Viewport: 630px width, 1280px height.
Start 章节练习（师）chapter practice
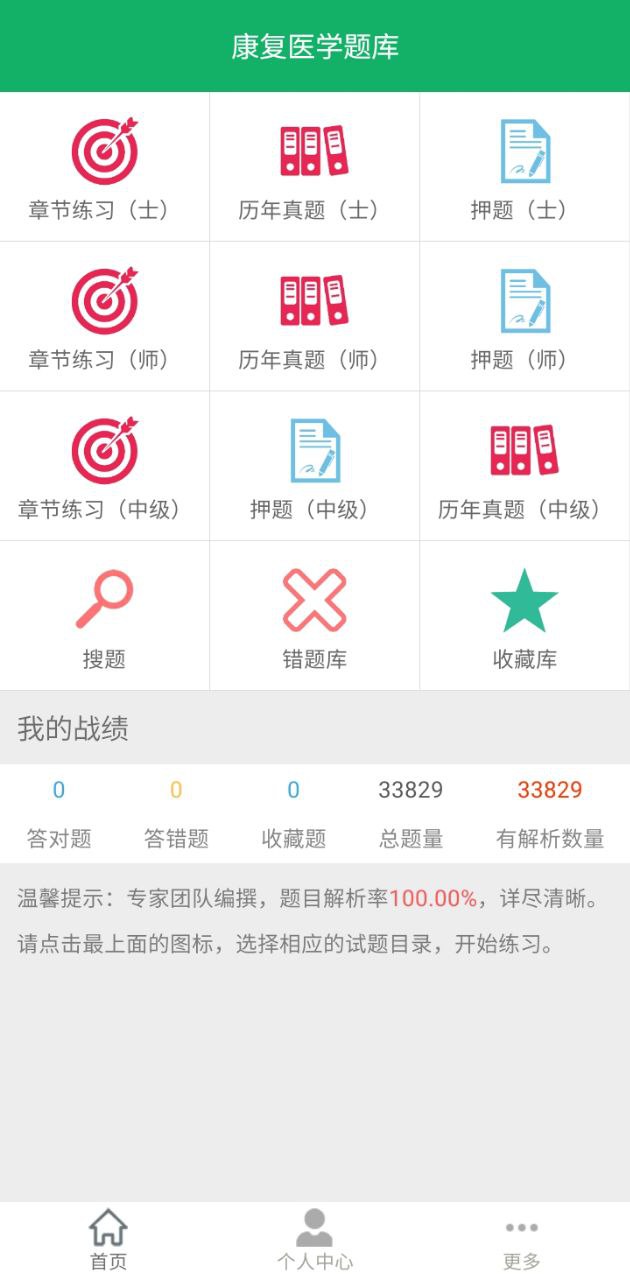pos(104,317)
